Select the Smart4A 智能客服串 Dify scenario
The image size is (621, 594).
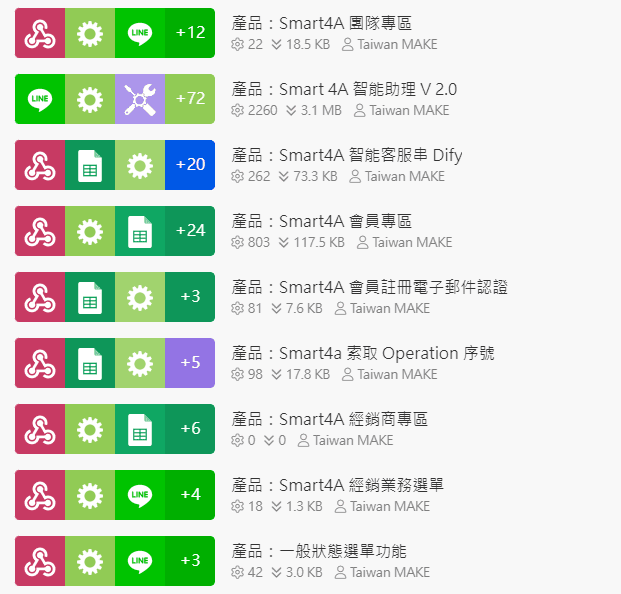346,155
